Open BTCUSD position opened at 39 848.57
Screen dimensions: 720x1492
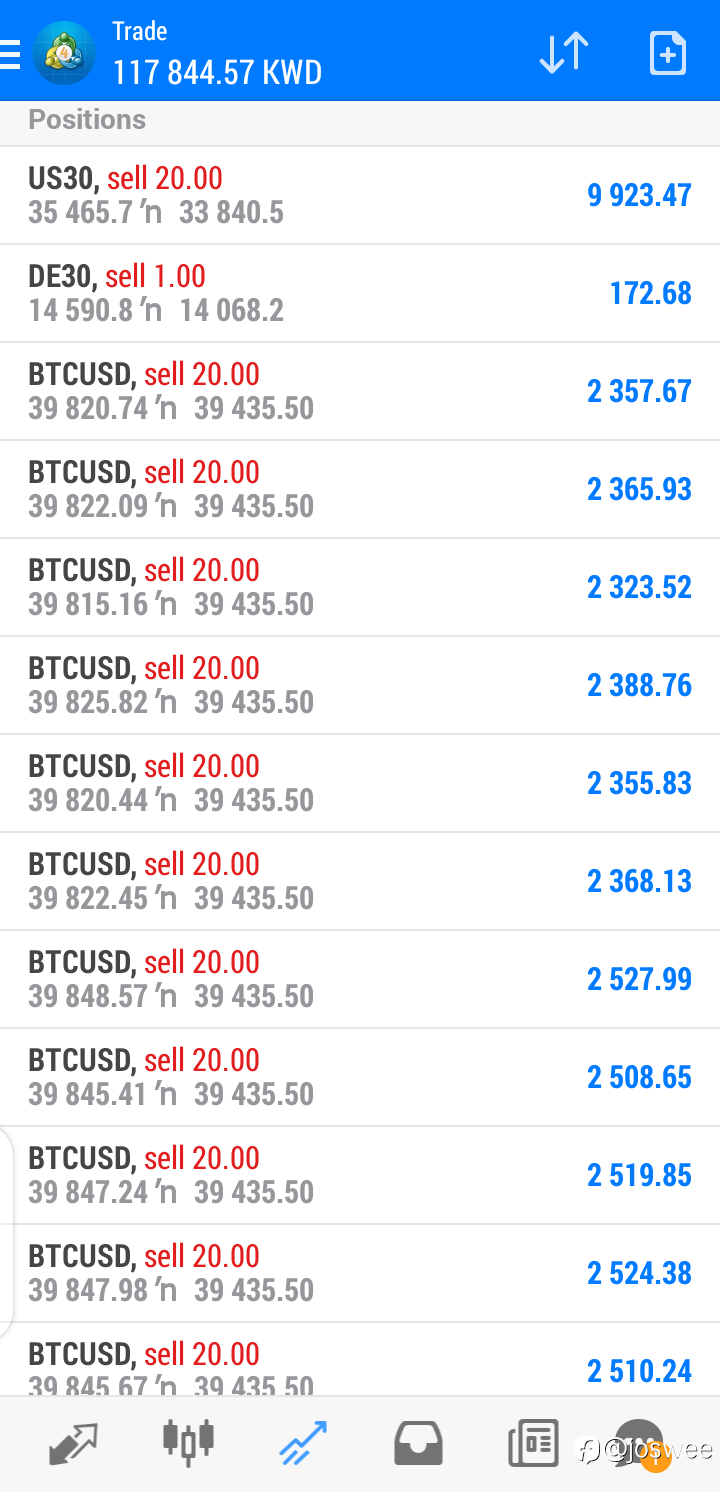(360, 979)
